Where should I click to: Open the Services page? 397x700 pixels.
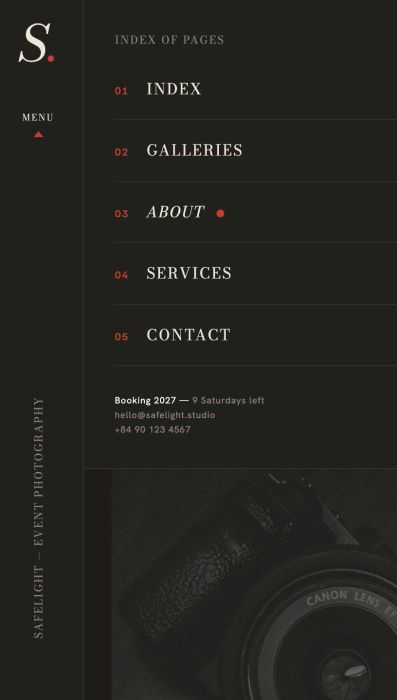[255, 274]
